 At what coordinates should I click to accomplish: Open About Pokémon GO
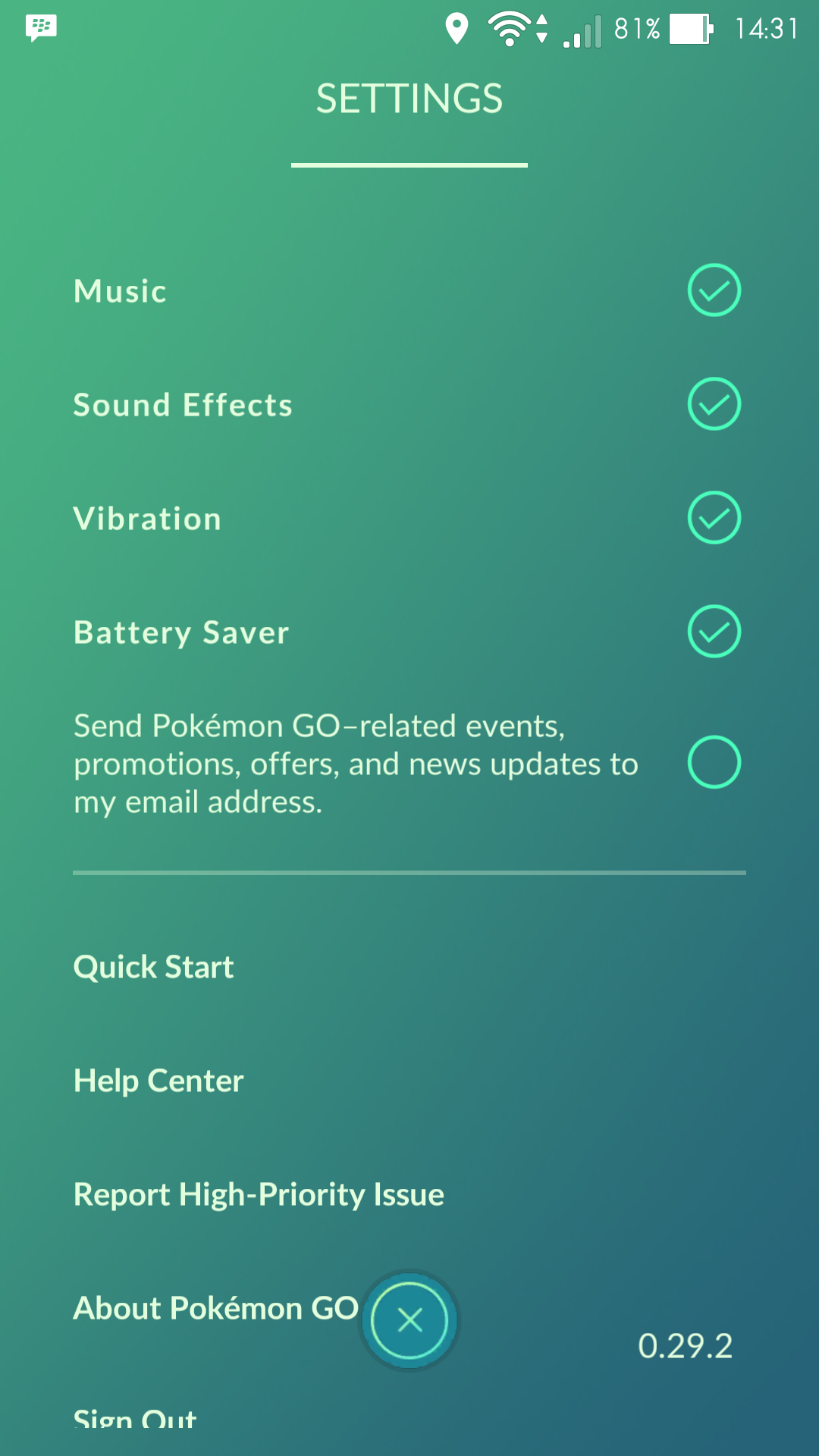215,1309
